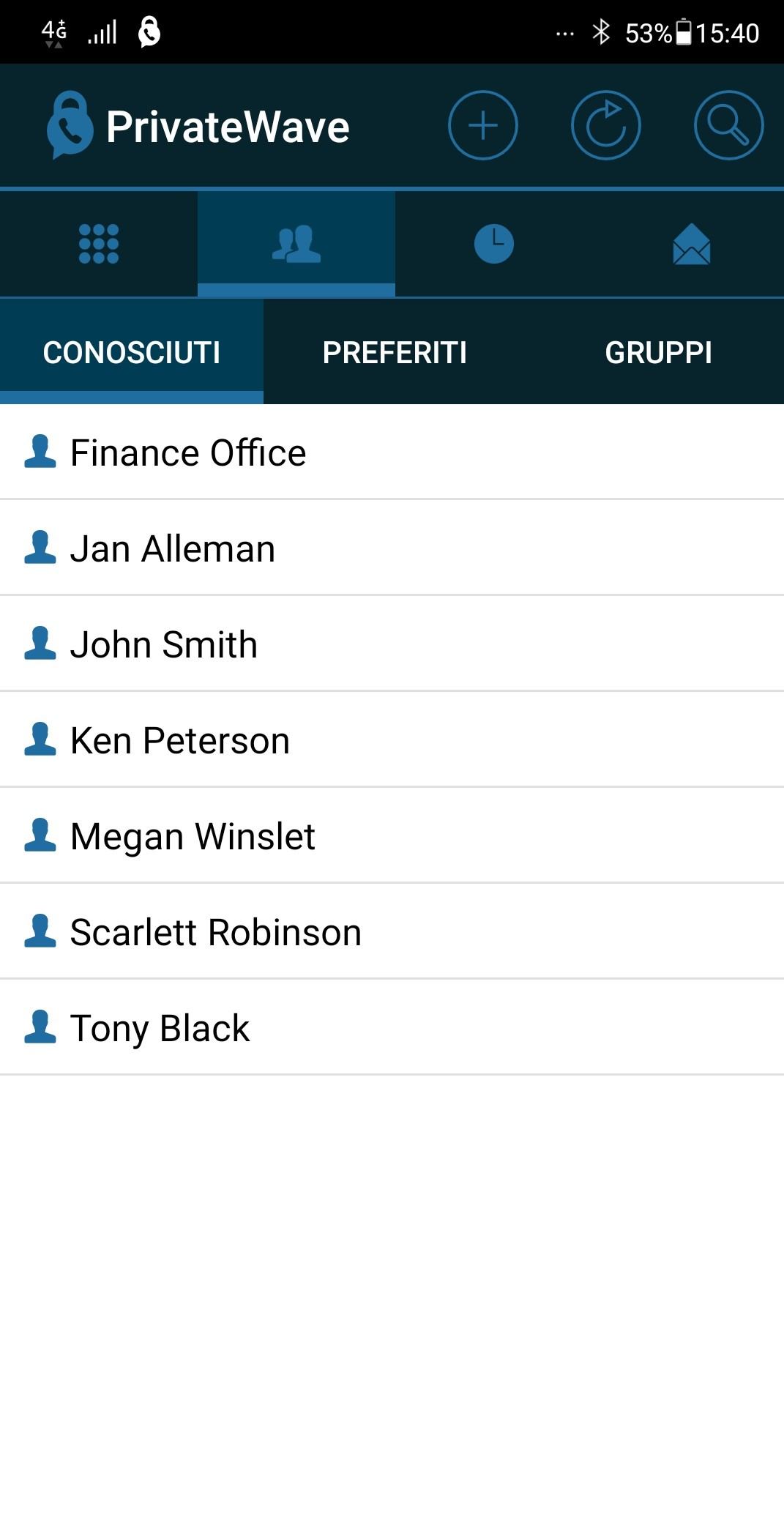The height and width of the screenshot is (1531, 784).
Task: Show the Gruppi tab
Action: [658, 353]
